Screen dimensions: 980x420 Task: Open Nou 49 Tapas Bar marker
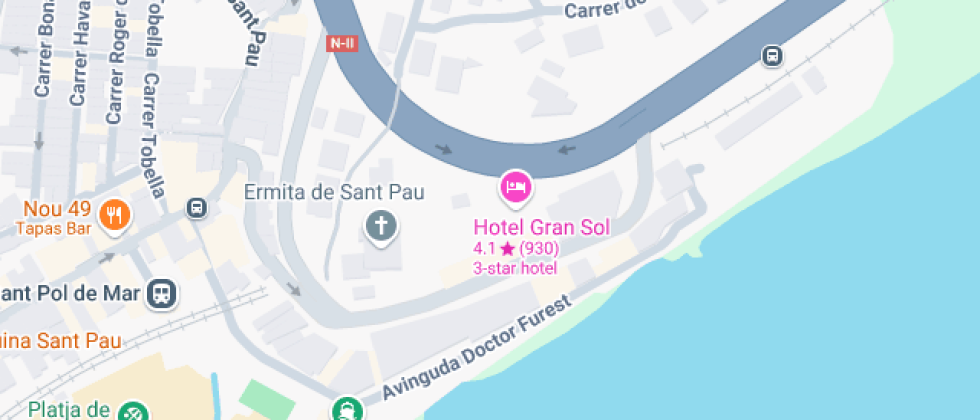click(x=116, y=214)
